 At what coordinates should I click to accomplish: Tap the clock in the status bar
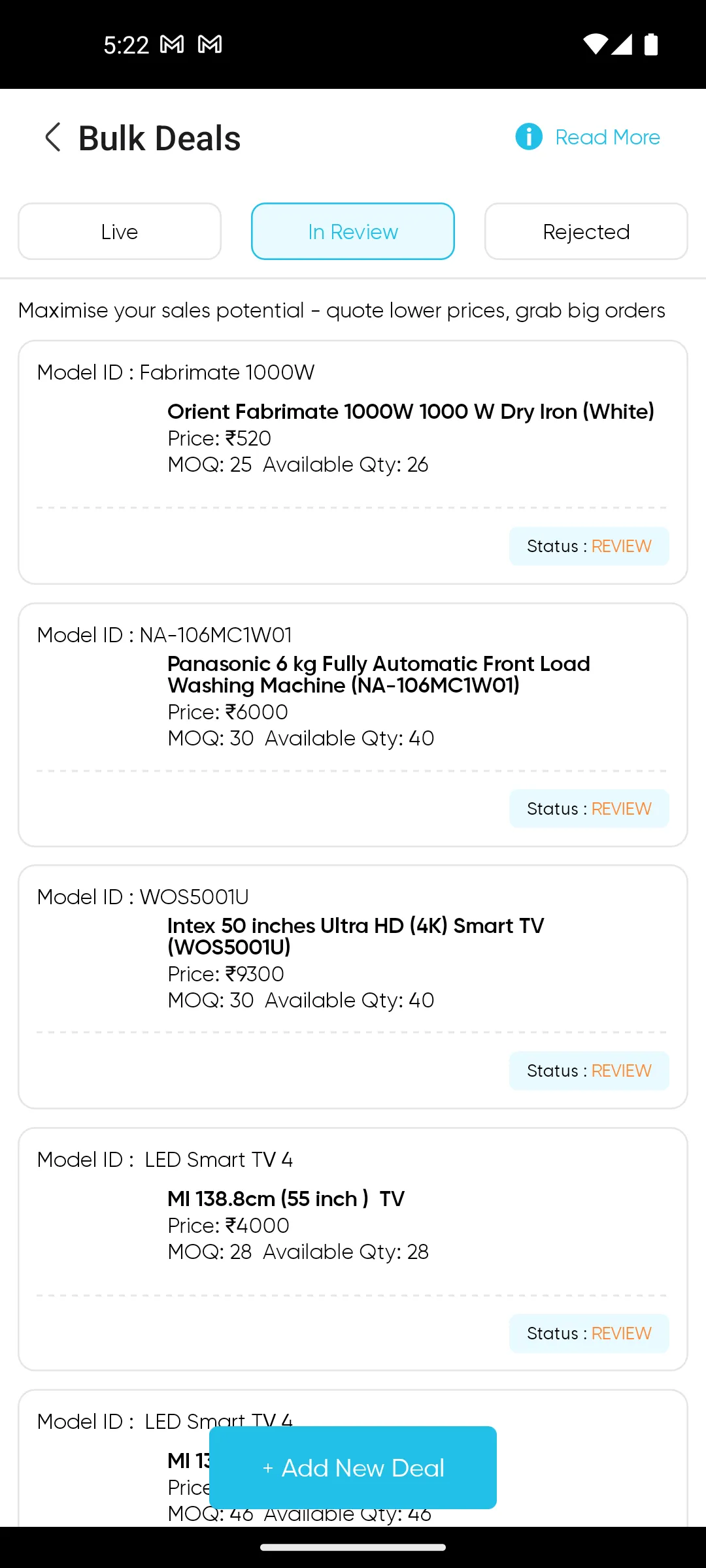[x=126, y=44]
